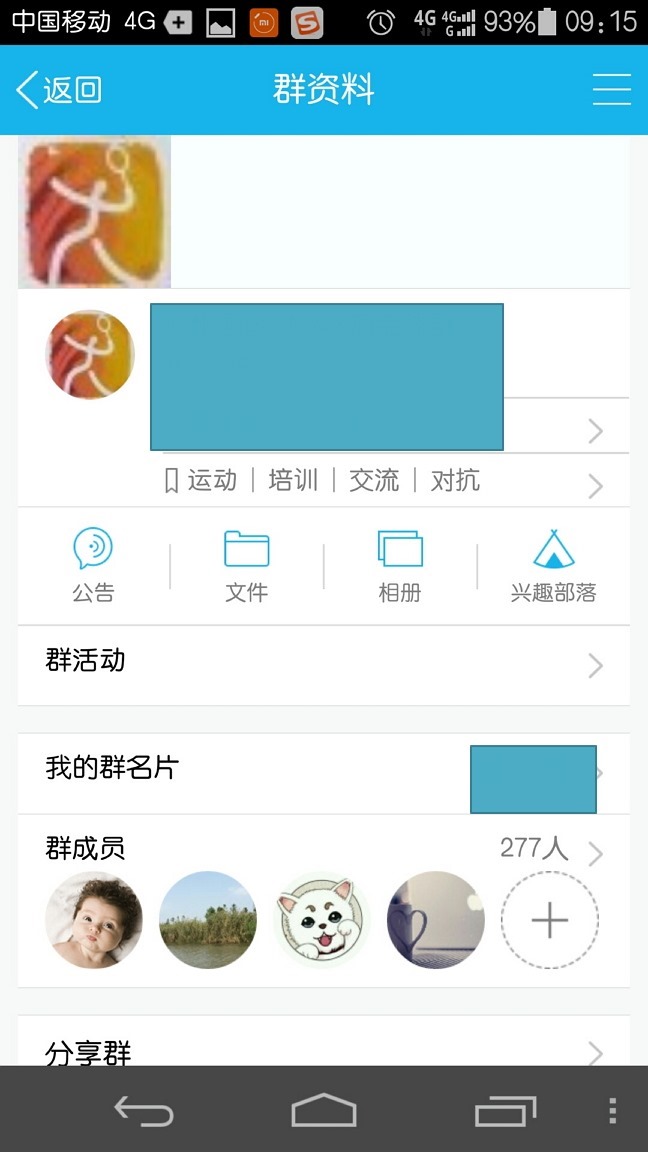This screenshot has height=1152, width=648.
Task: Open the 群活动 row
Action: coord(323,665)
